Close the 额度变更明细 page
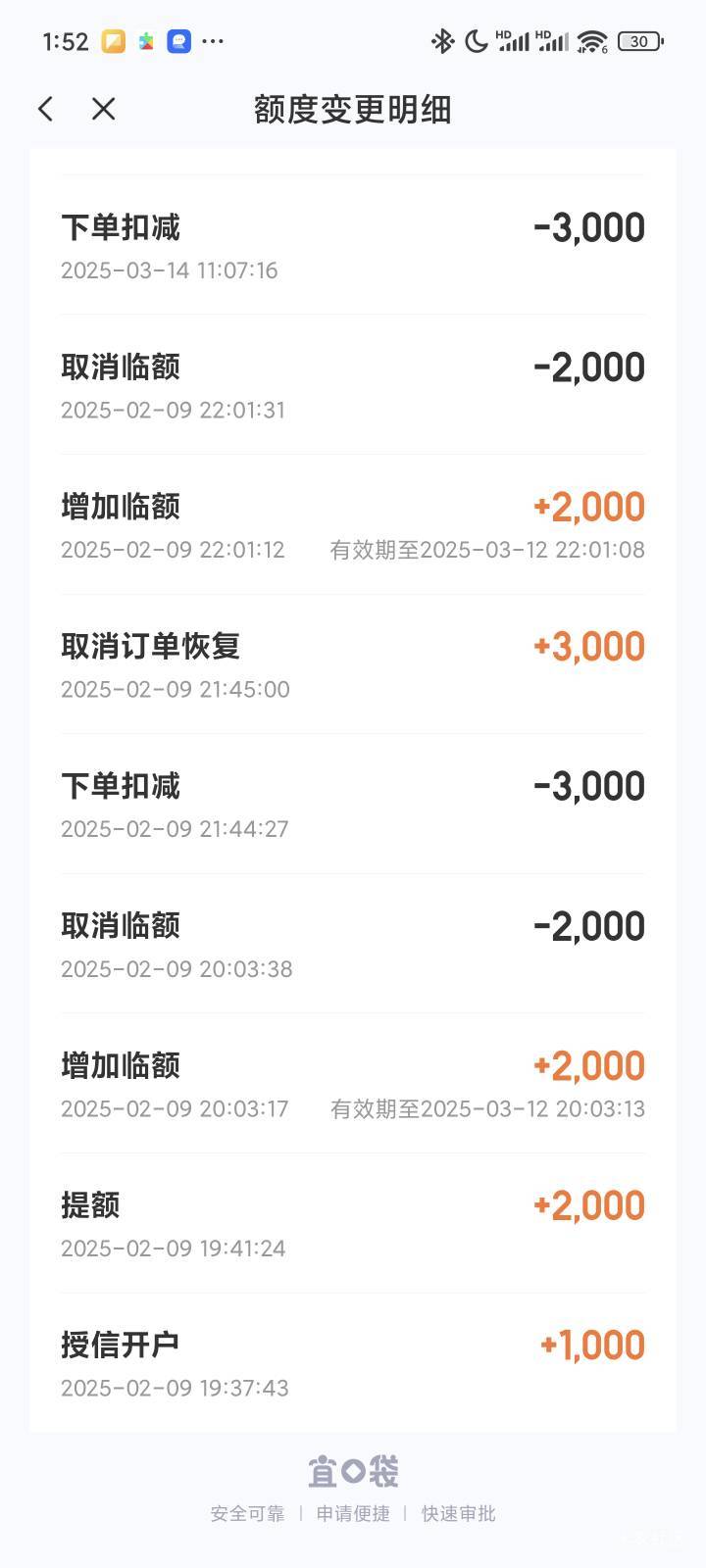The width and height of the screenshot is (706, 1568). [104, 109]
